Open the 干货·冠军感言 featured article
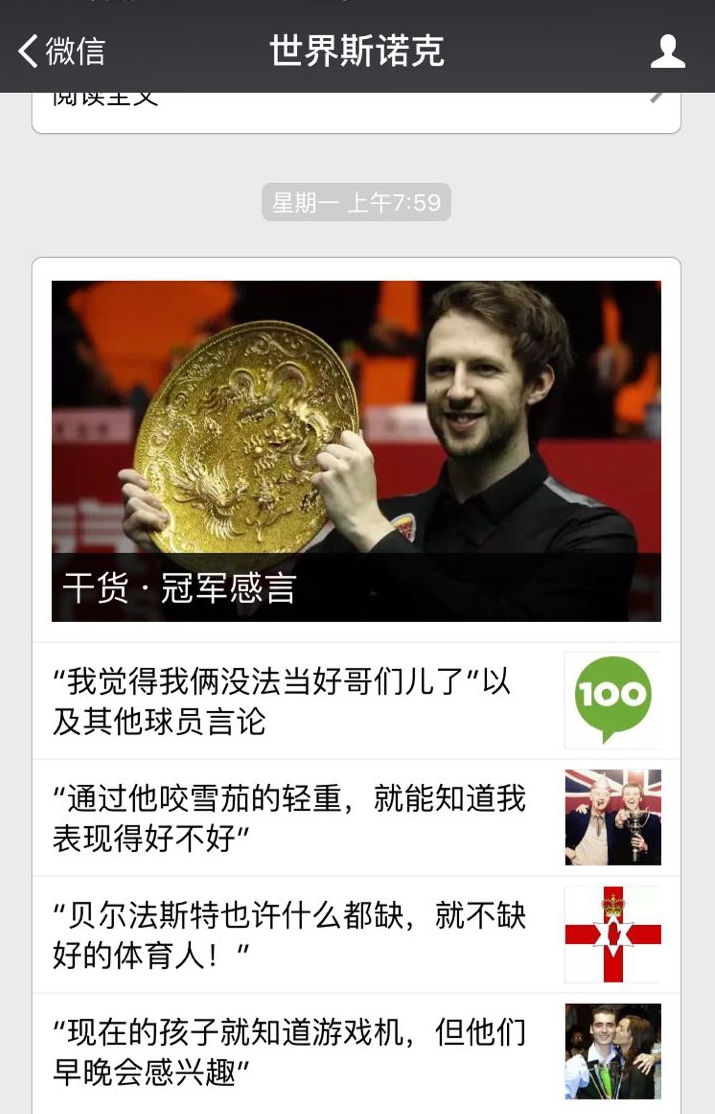715x1114 pixels. [356, 450]
